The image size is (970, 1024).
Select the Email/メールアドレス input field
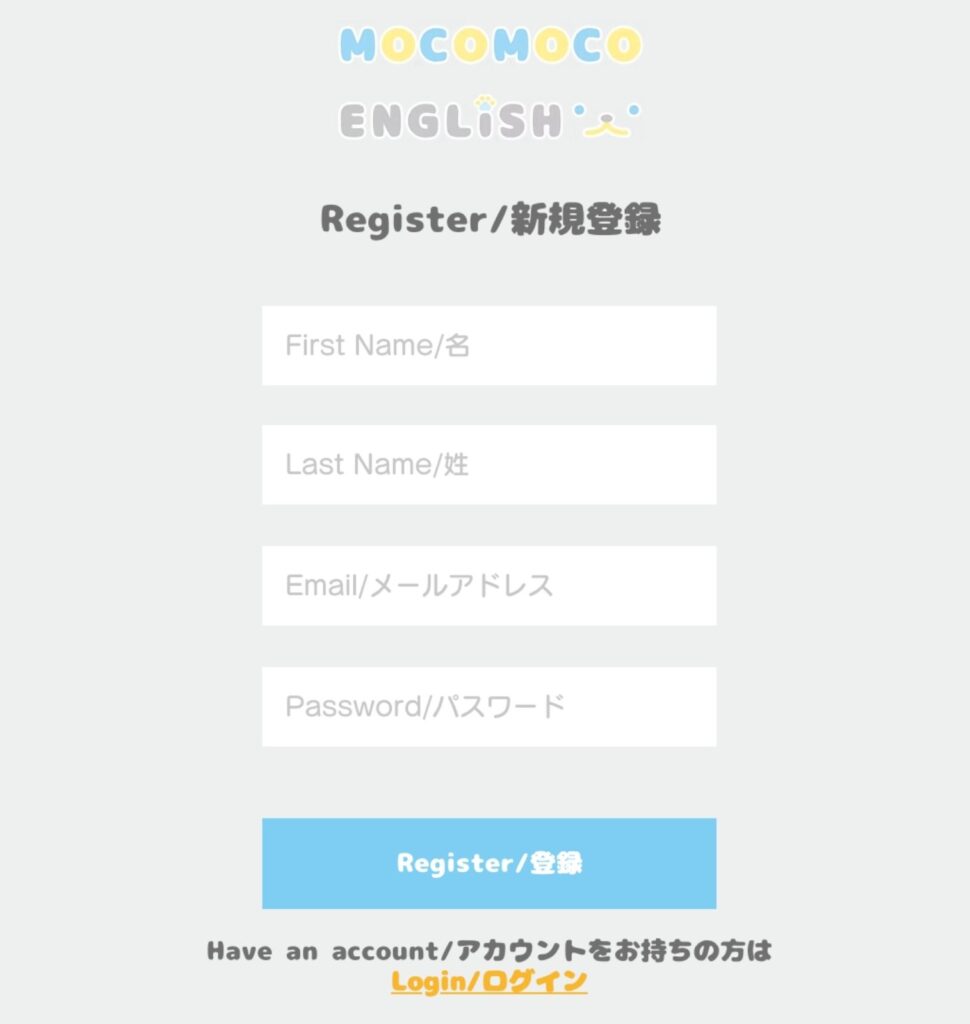489,586
